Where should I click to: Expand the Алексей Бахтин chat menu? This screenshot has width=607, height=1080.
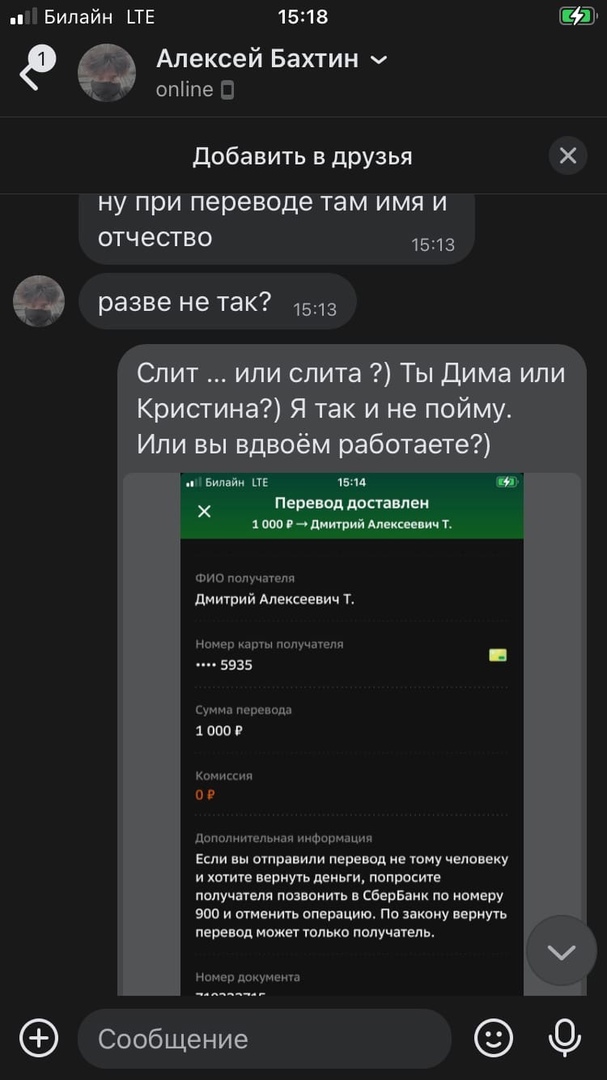coord(378,60)
